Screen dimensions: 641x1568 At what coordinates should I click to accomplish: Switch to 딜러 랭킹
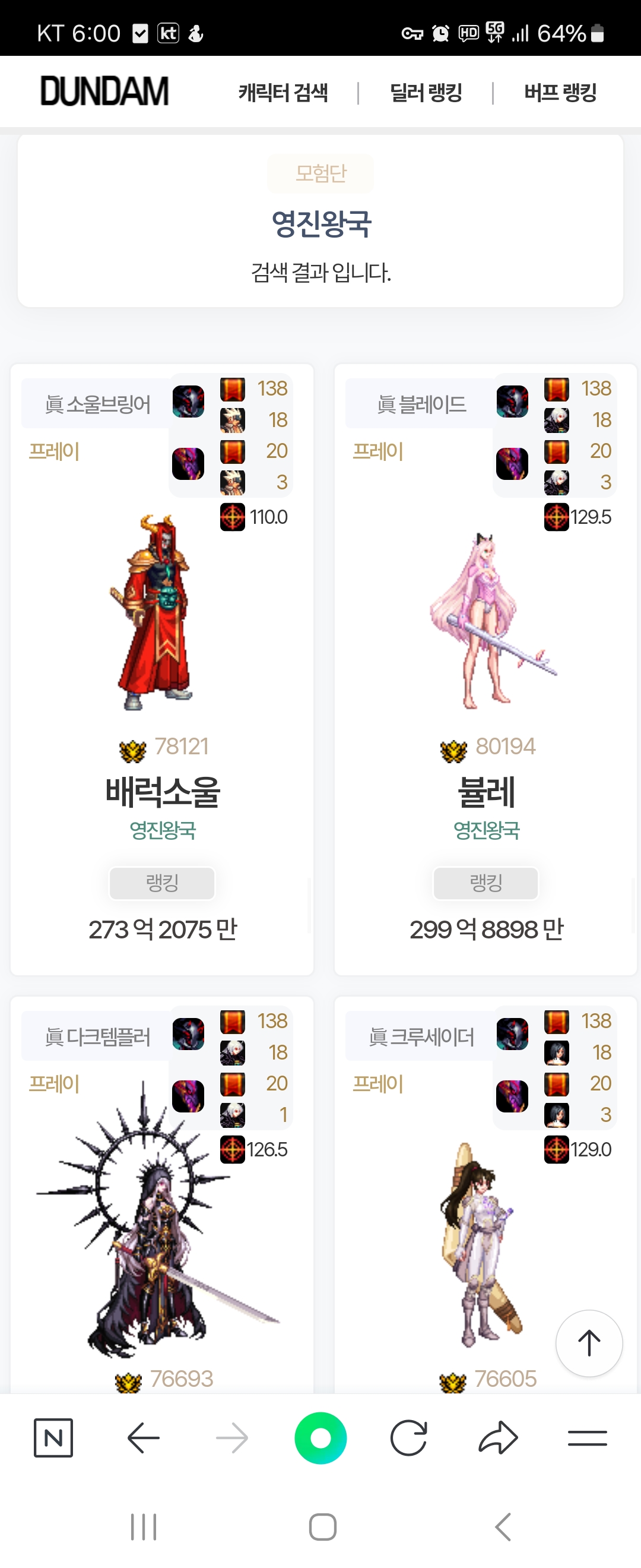(x=426, y=93)
